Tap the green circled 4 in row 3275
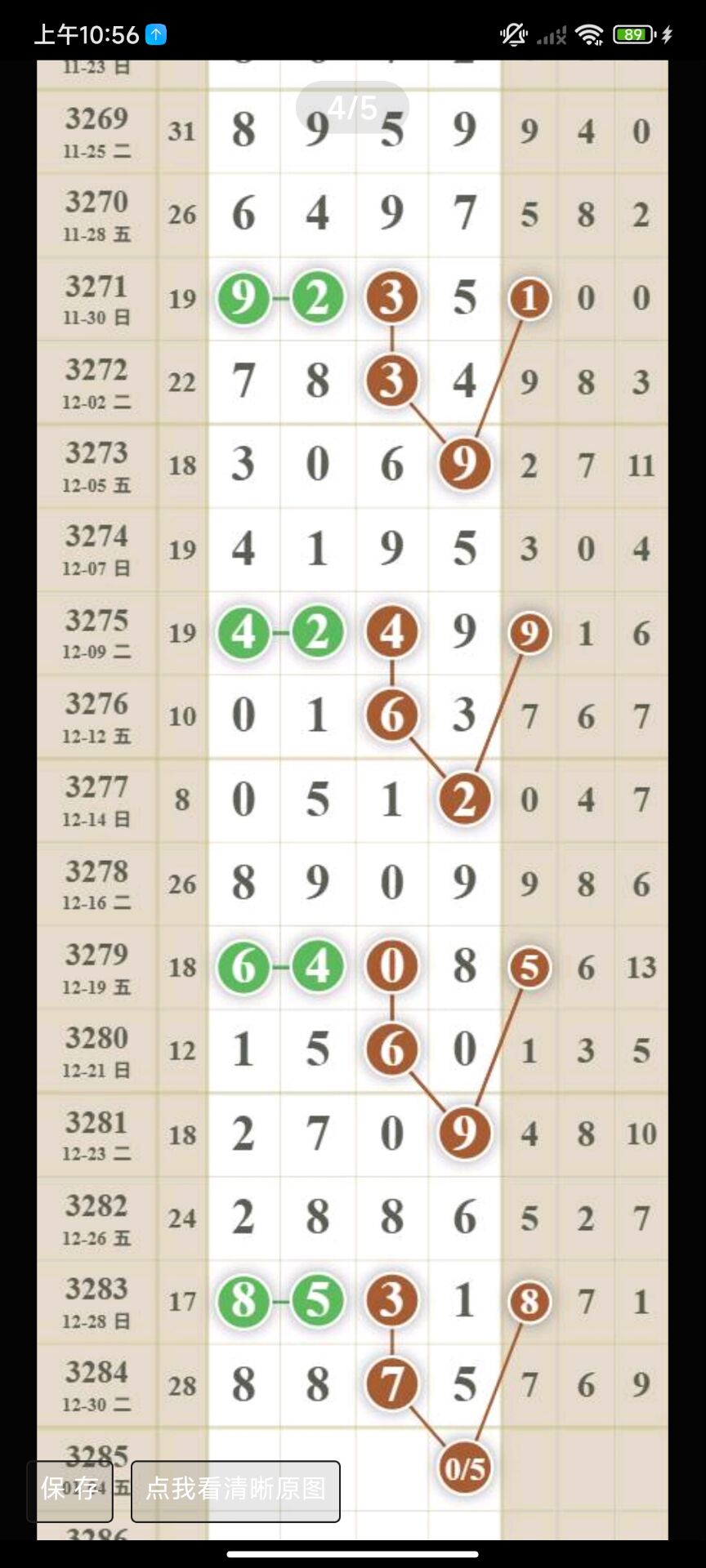Viewport: 706px width, 1568px height. [x=243, y=631]
